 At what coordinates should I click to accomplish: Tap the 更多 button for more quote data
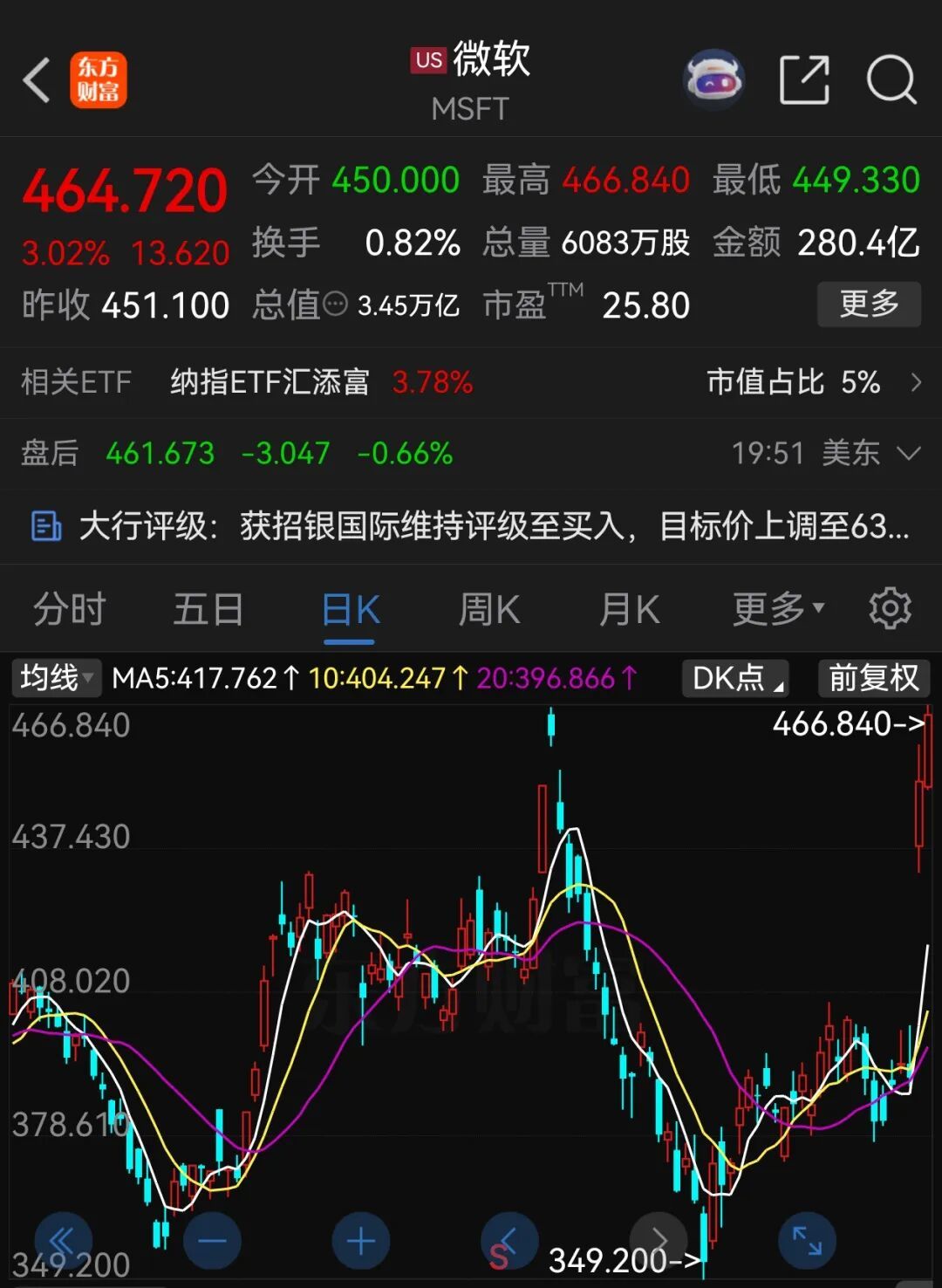[x=869, y=305]
